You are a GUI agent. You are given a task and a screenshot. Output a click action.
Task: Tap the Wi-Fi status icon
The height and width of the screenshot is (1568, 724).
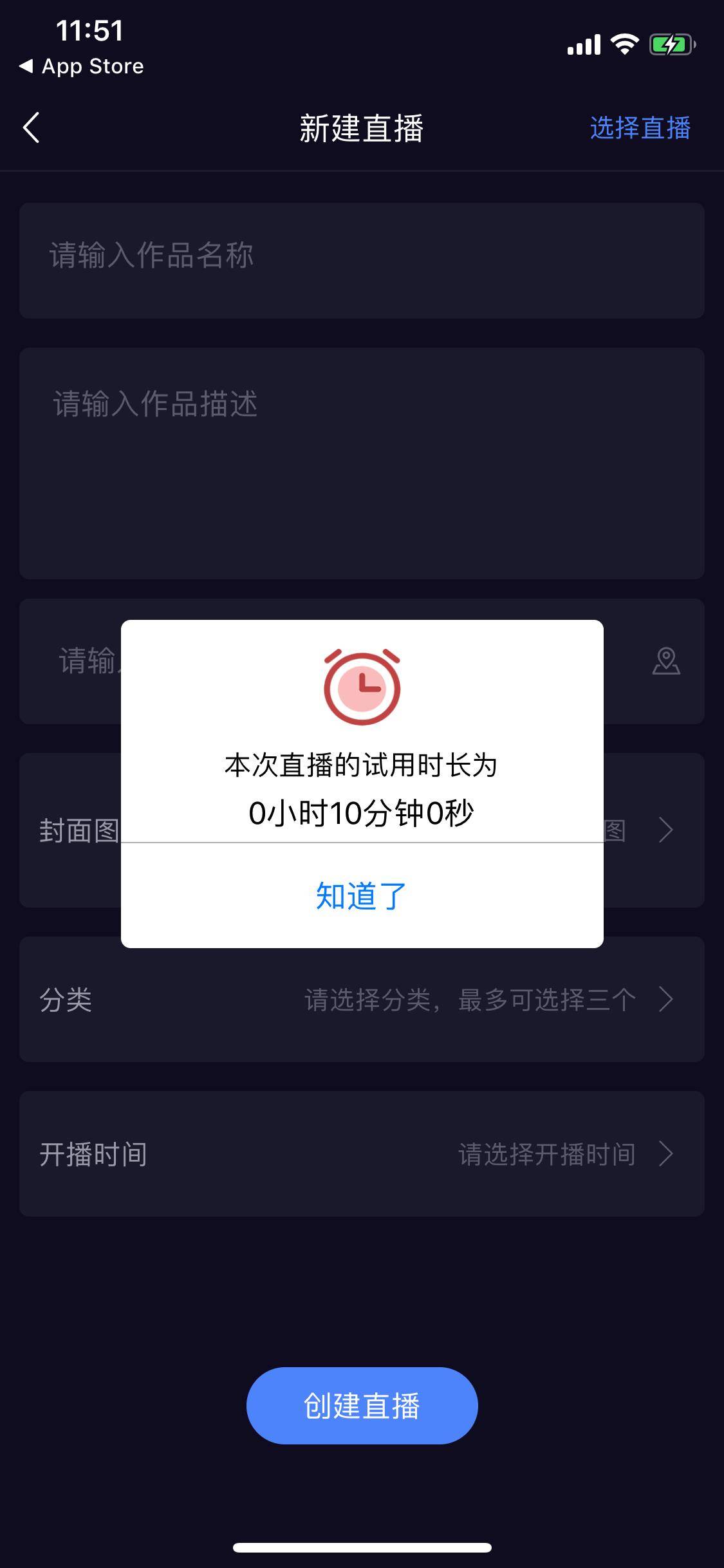pos(622,45)
